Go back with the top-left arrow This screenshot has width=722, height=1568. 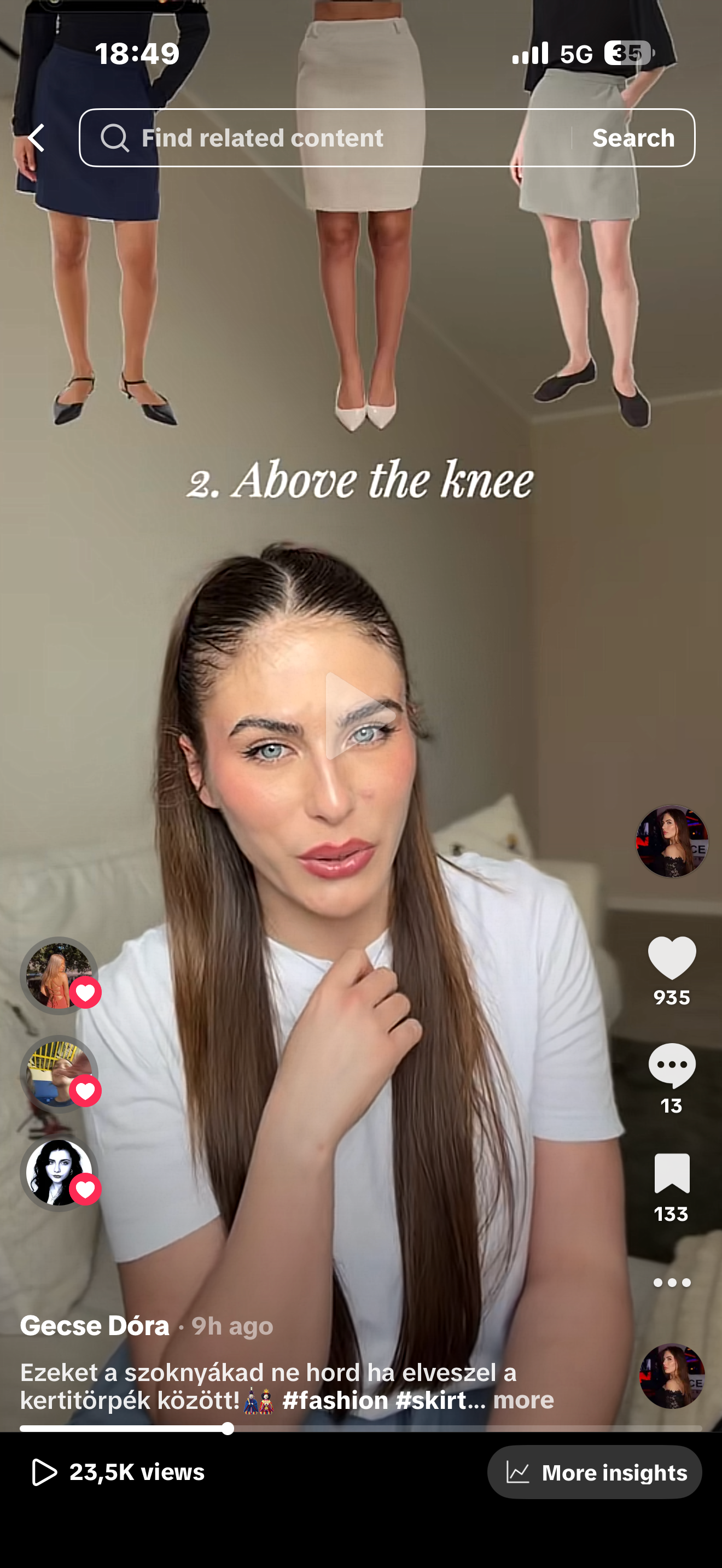pos(37,138)
